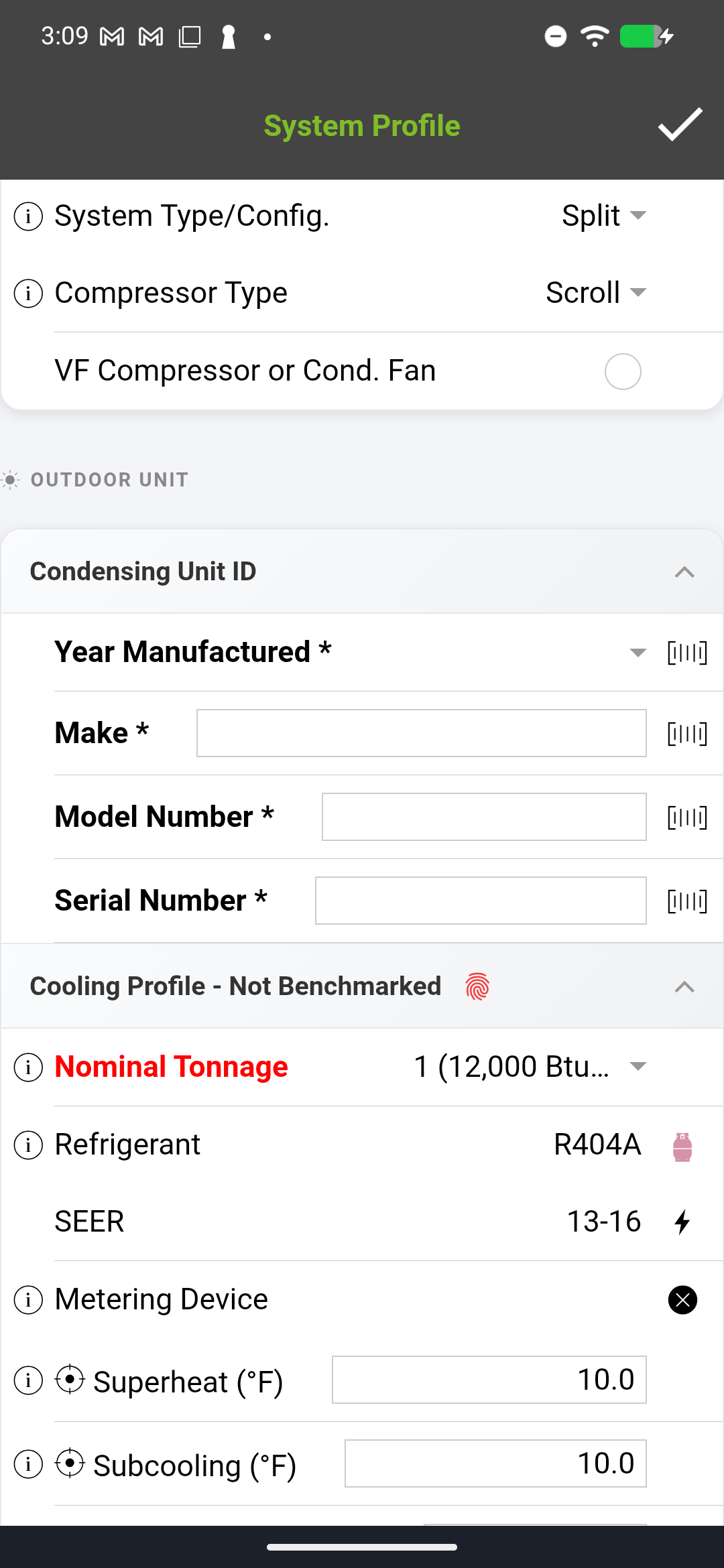Show info for System Type/Config.
This screenshot has height=1568, width=724.
(27, 216)
